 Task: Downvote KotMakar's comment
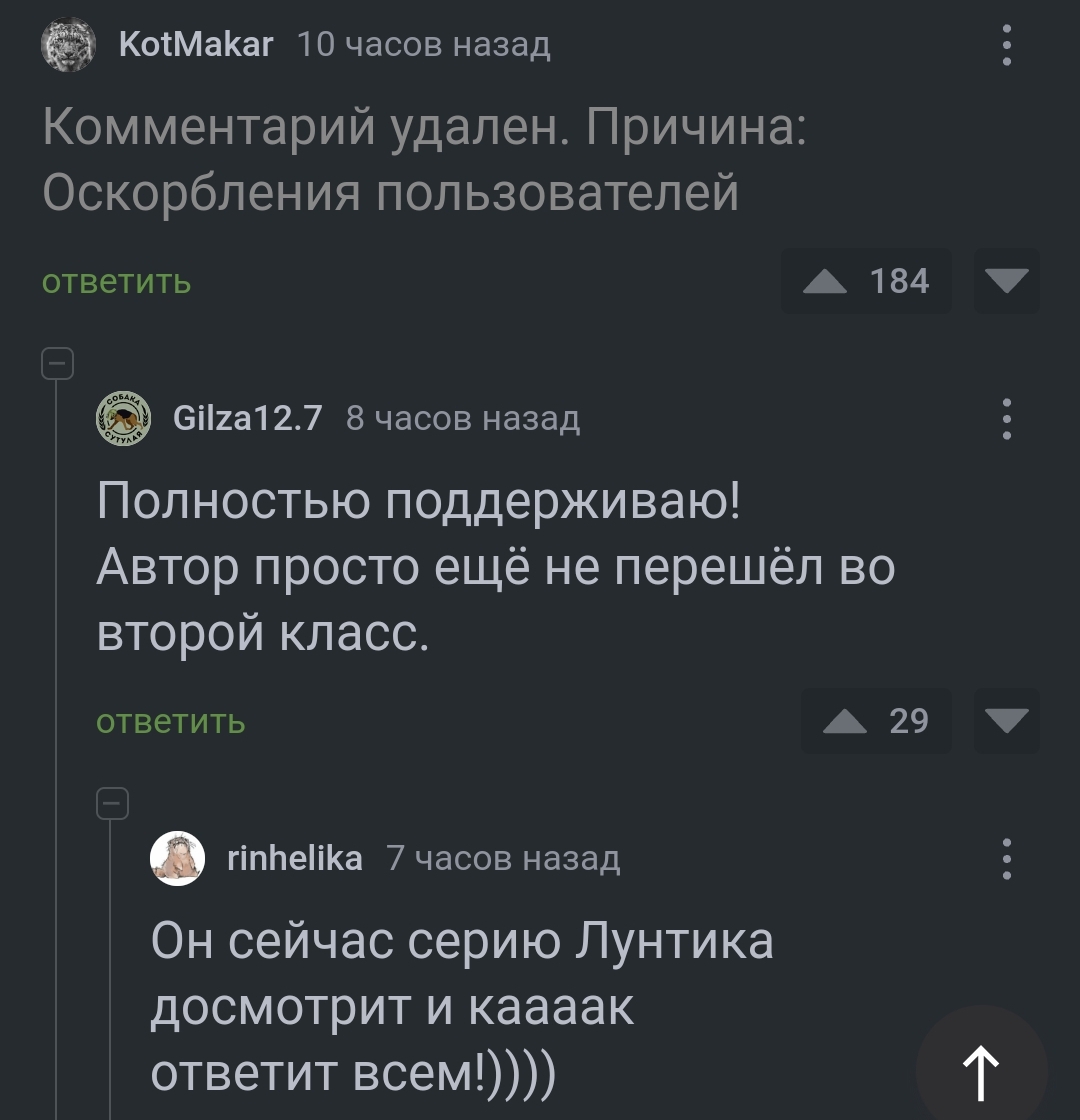[1006, 282]
